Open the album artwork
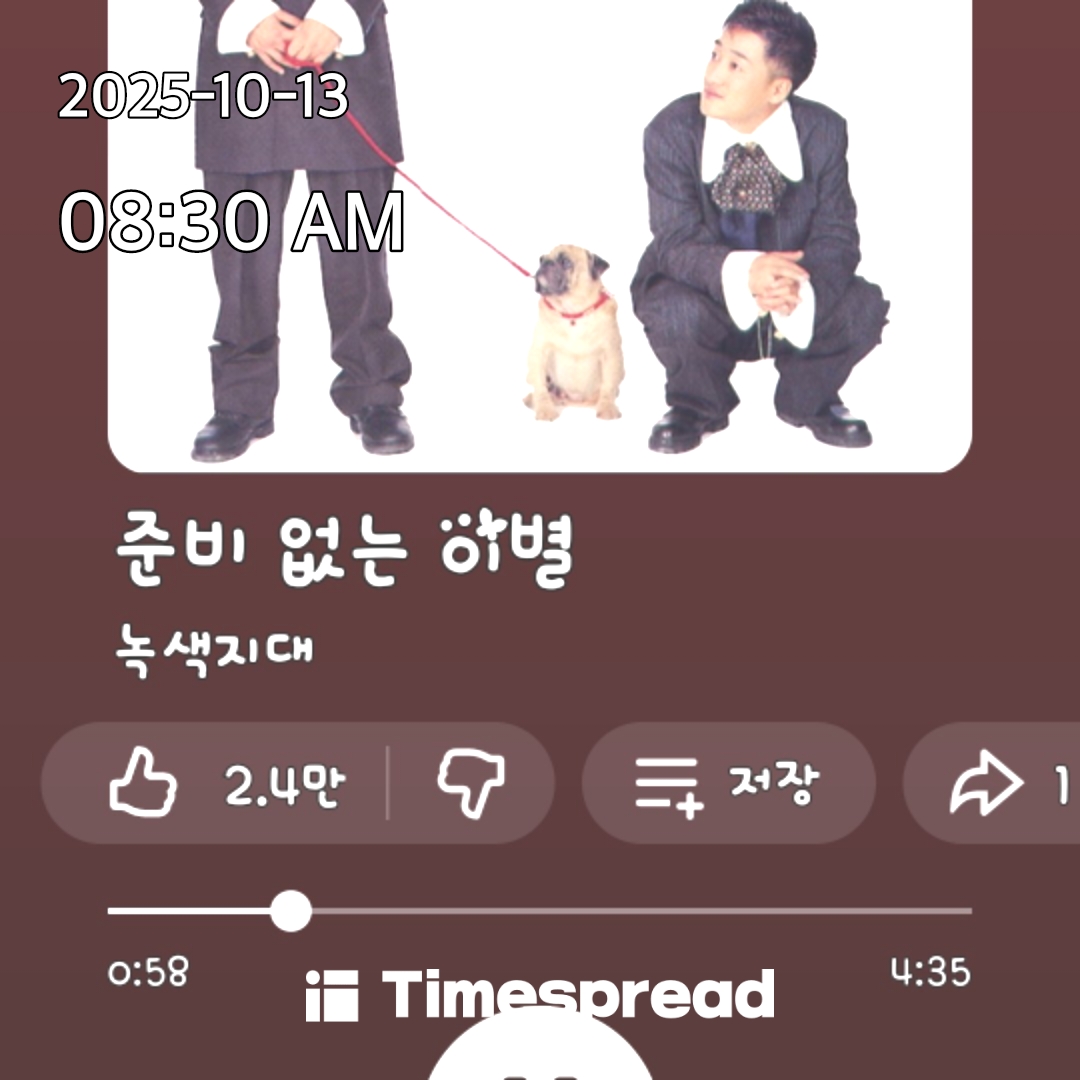The width and height of the screenshot is (1080, 1080). click(540, 230)
